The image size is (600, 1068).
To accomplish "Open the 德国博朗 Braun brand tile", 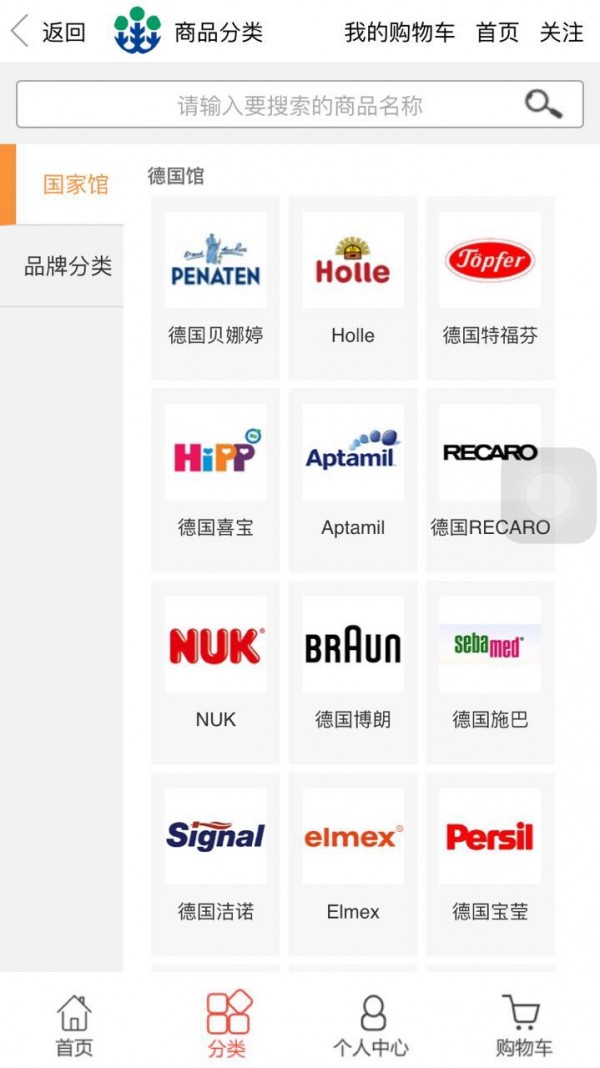I will tap(353, 671).
